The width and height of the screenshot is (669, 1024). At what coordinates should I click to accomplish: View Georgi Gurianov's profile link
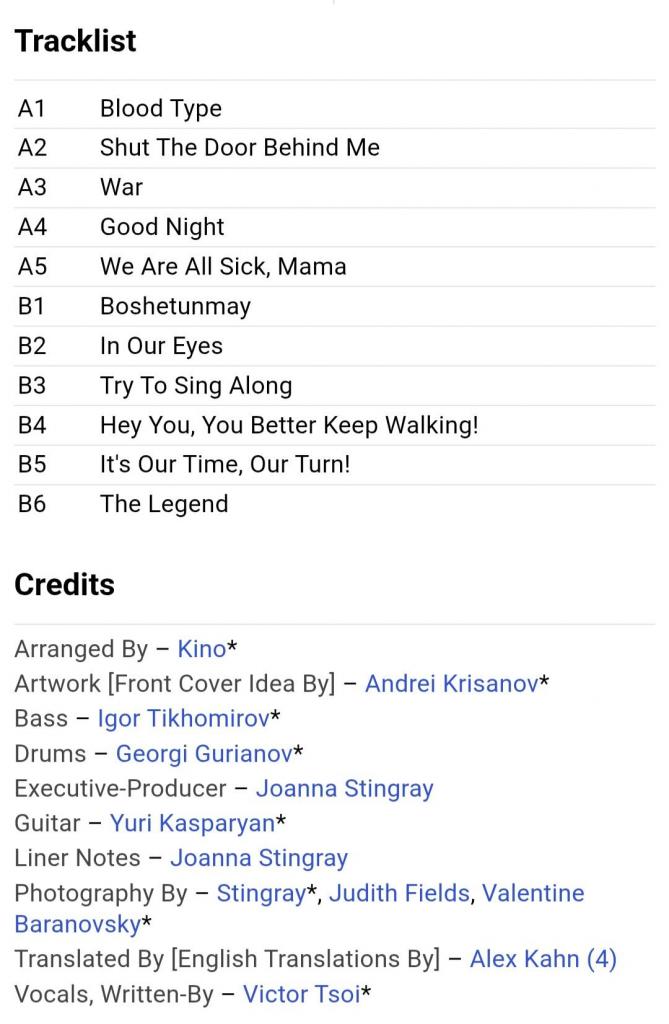point(203,754)
